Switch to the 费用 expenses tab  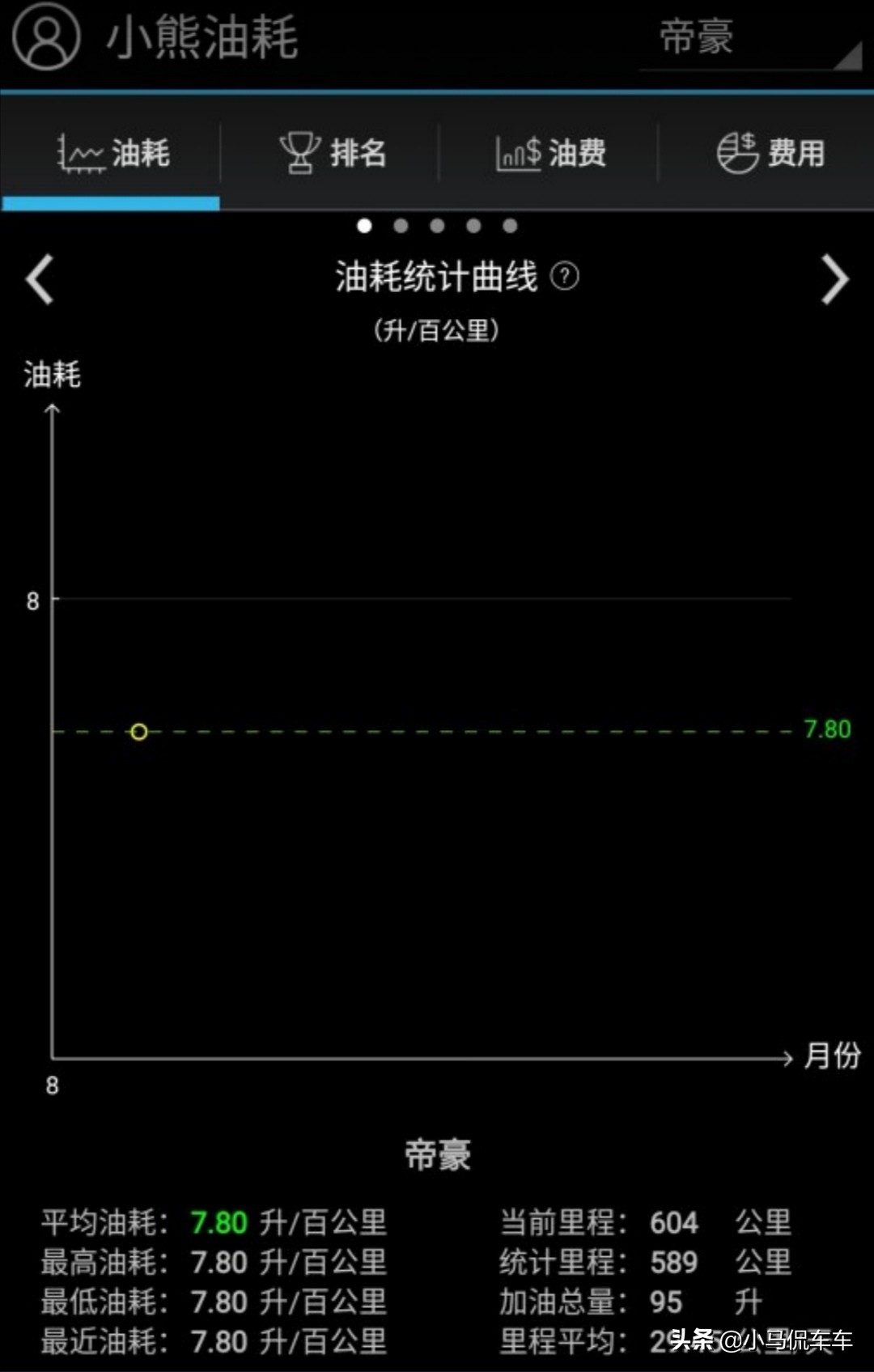769,152
